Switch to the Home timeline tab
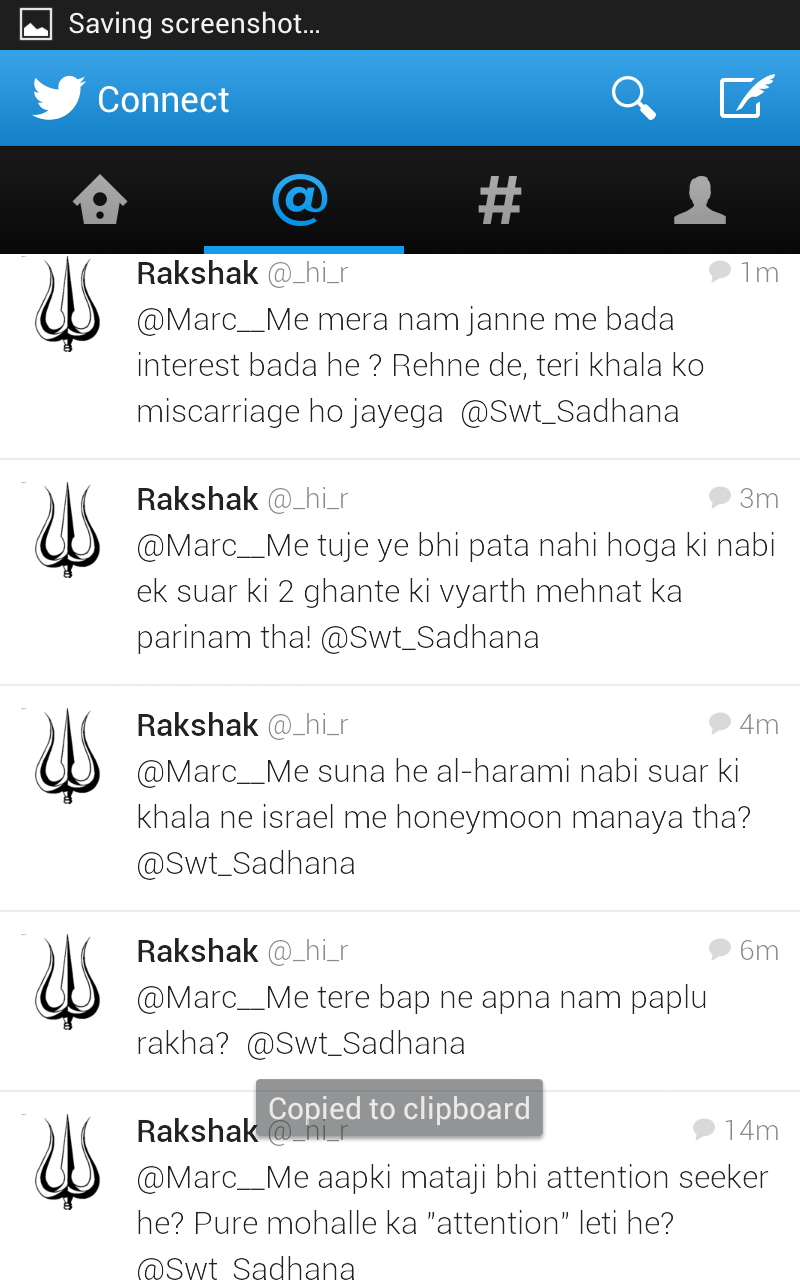Image resolution: width=800 pixels, height=1280 pixels. click(x=100, y=200)
